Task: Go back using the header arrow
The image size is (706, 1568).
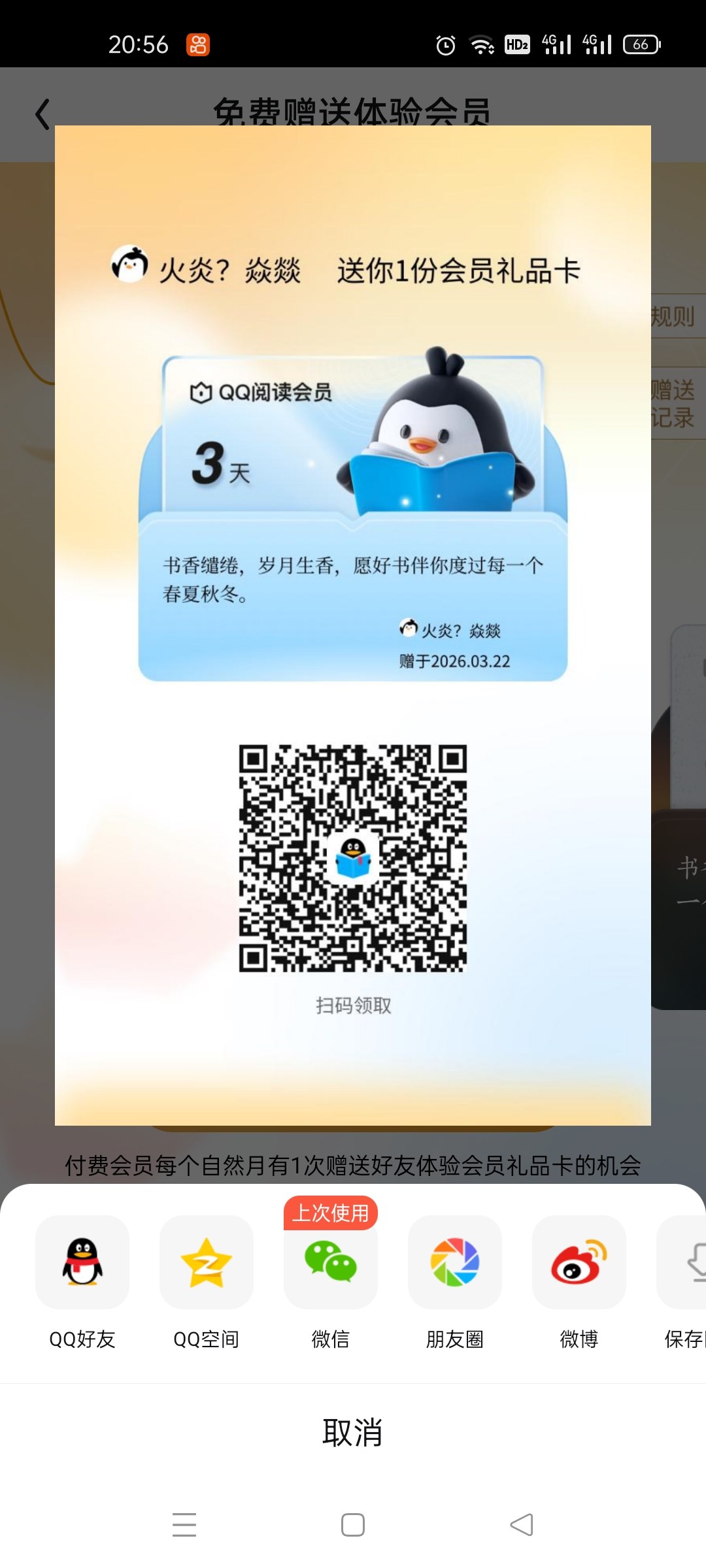Action: tap(42, 114)
